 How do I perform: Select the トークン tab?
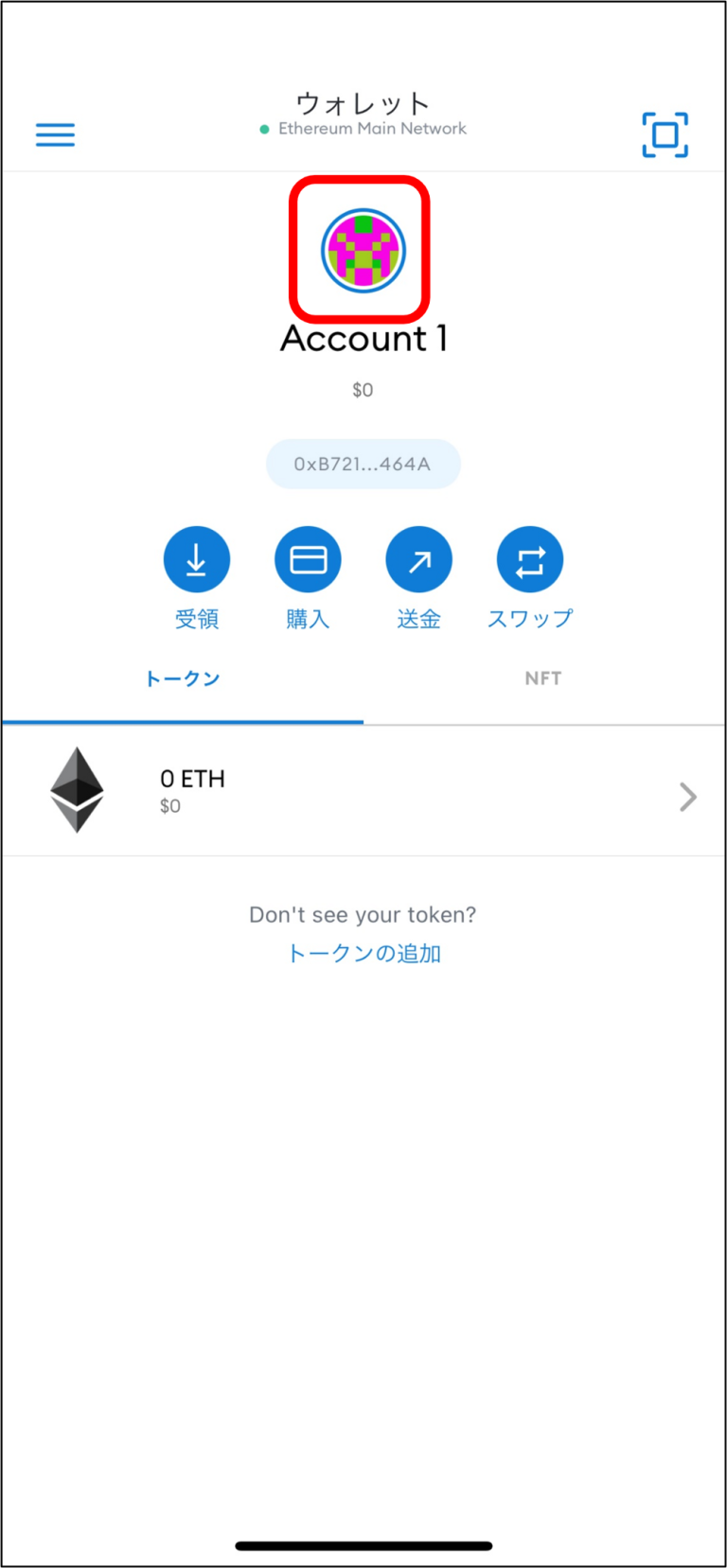click(183, 678)
